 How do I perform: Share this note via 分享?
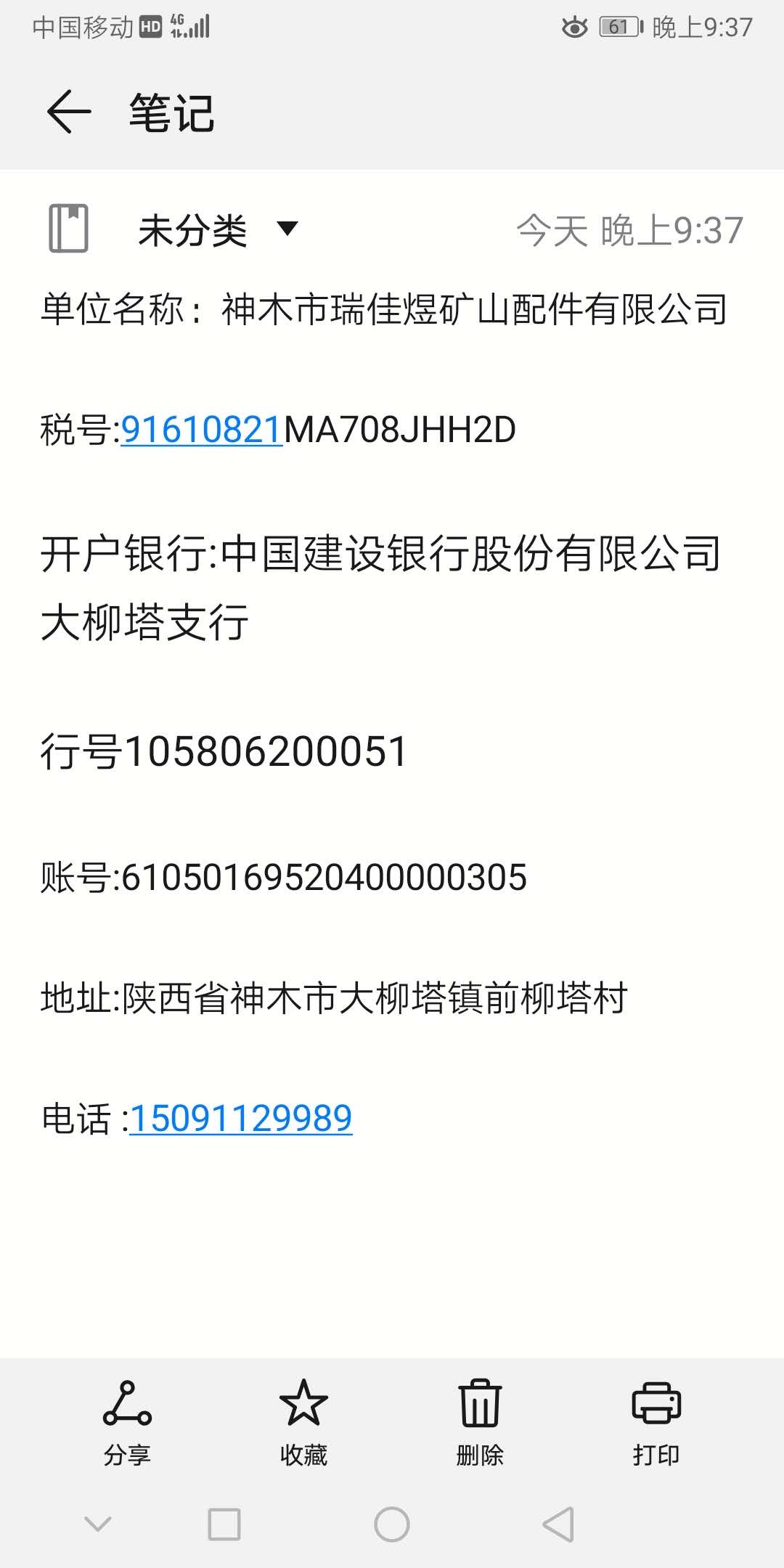tap(127, 1421)
